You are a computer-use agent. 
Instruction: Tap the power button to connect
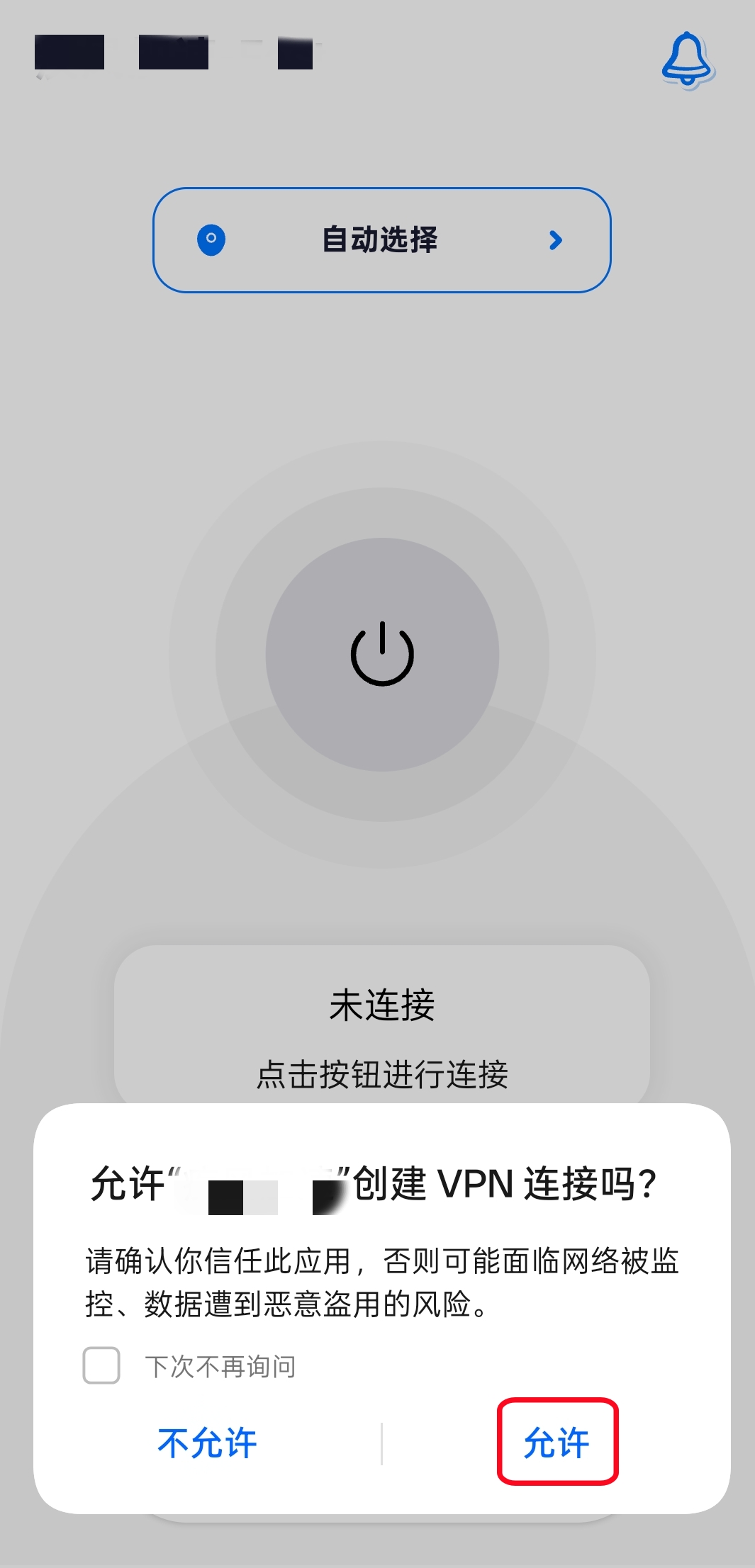pyautogui.click(x=382, y=654)
